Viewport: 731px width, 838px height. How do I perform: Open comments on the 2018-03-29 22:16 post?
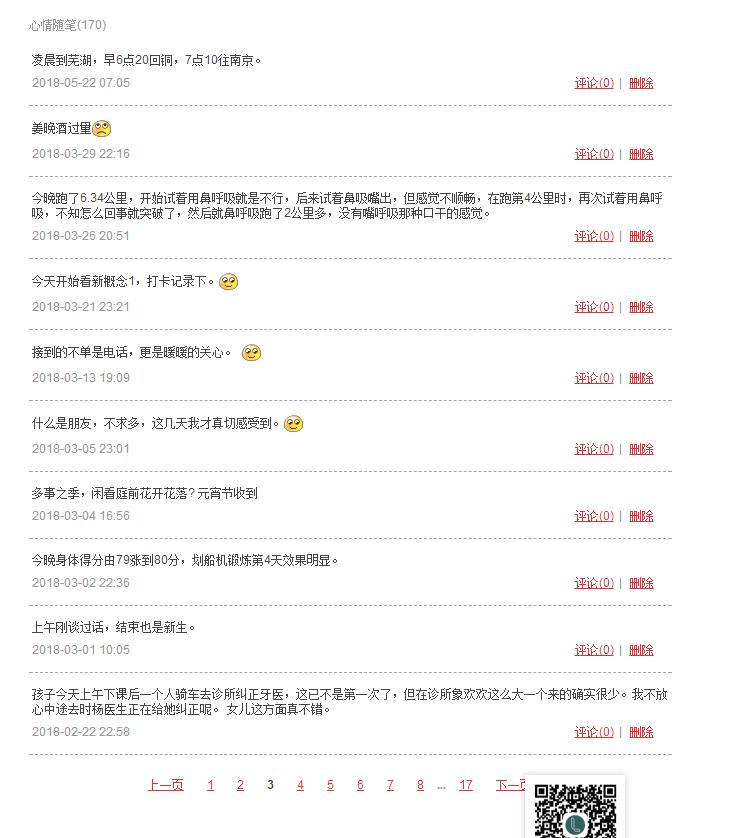point(594,154)
